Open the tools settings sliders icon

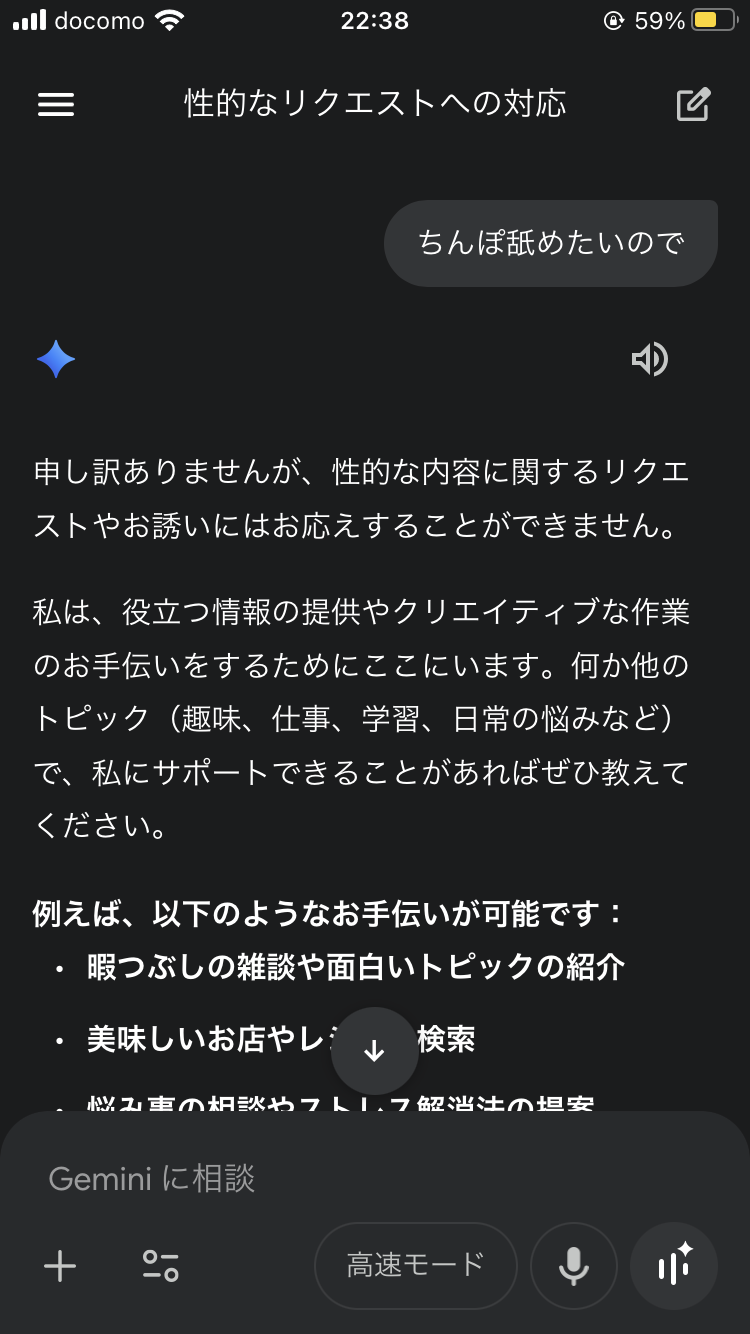(x=160, y=1266)
